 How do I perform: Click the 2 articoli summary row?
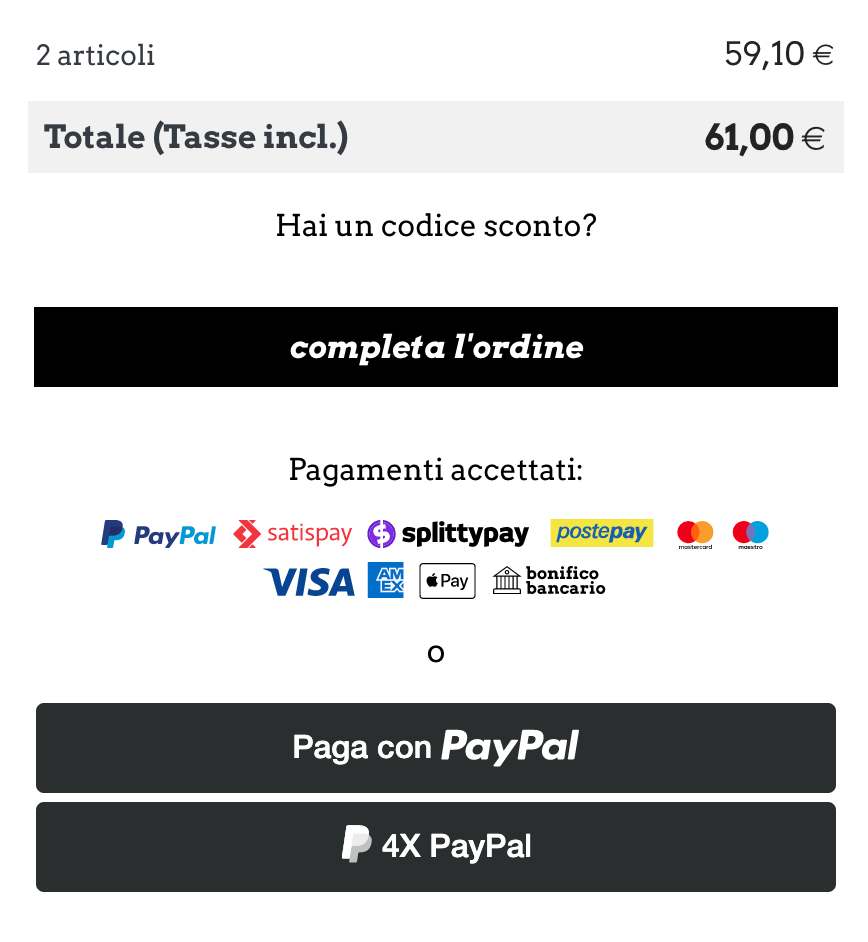point(95,55)
